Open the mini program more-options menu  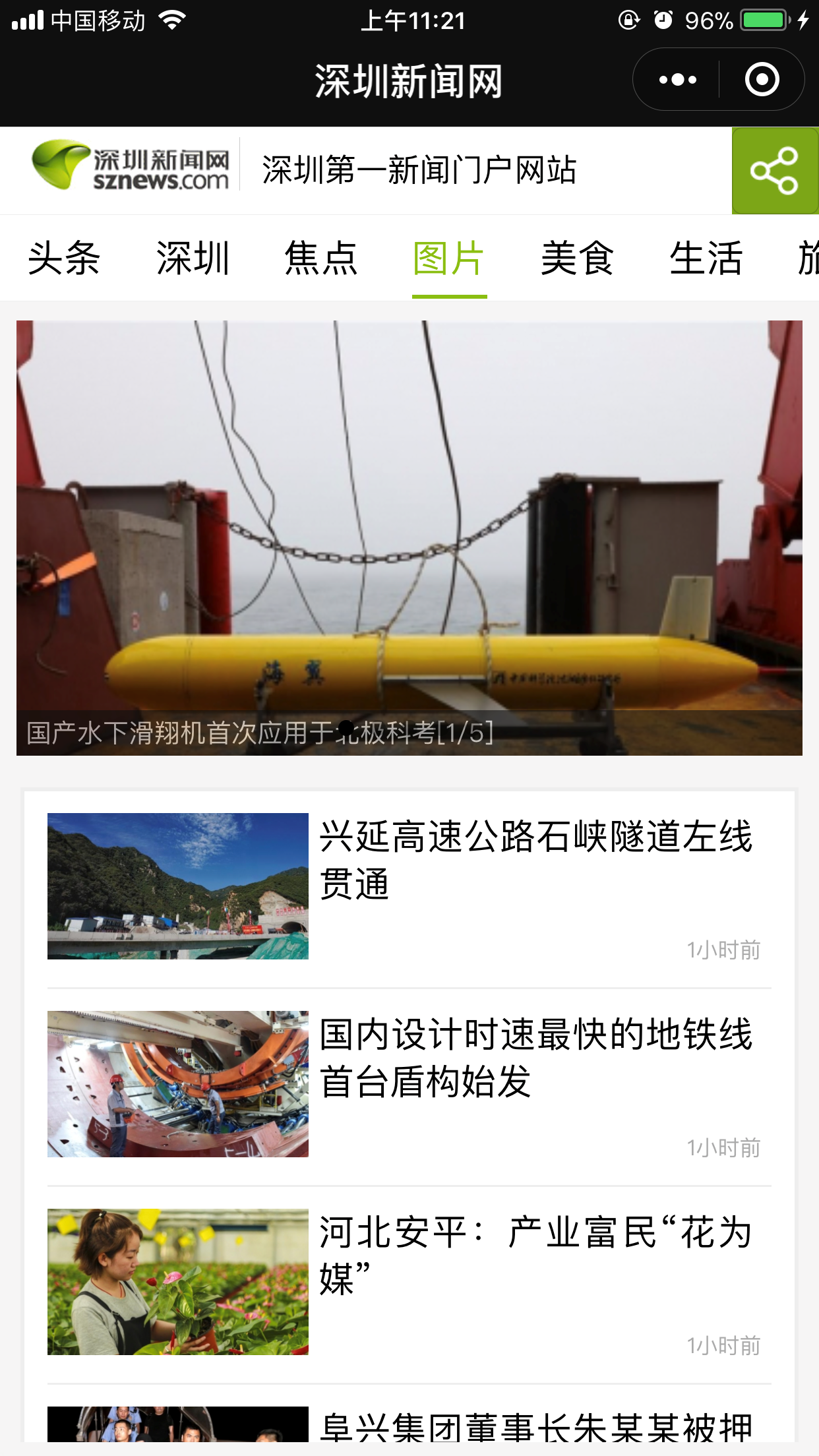pos(677,80)
